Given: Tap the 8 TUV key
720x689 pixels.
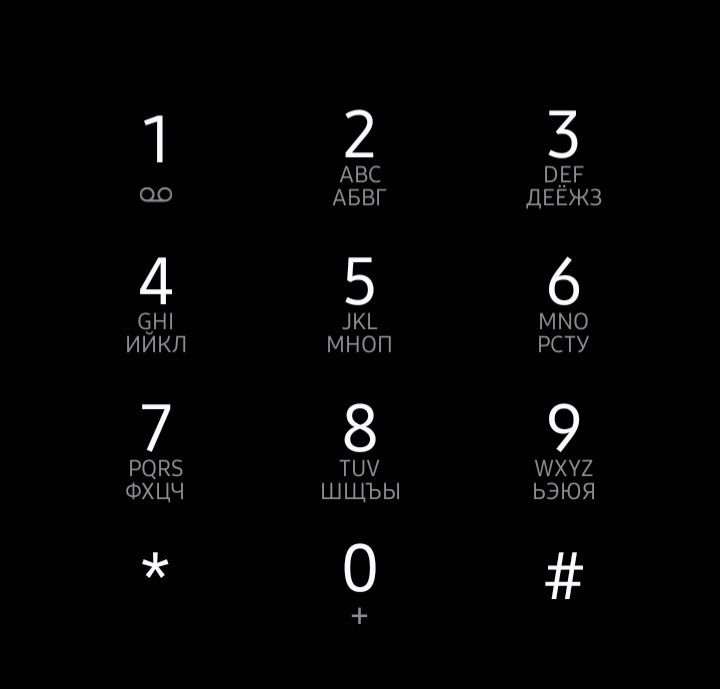Looking at the screenshot, I should [360, 452].
